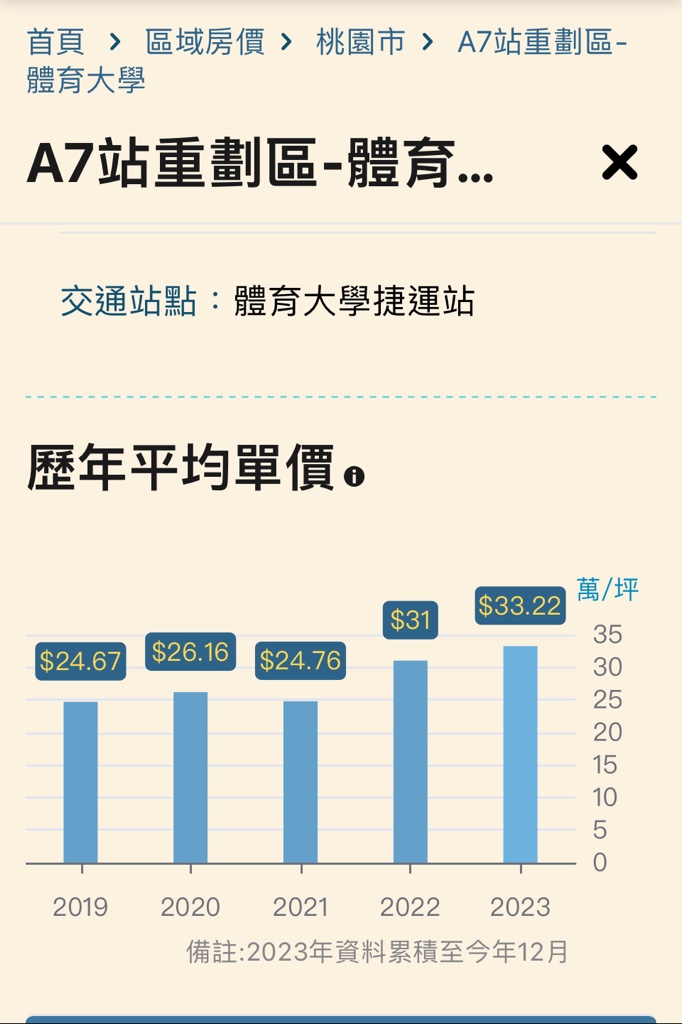
Task: Select the 2022 bar in the chart
Action: [410, 761]
